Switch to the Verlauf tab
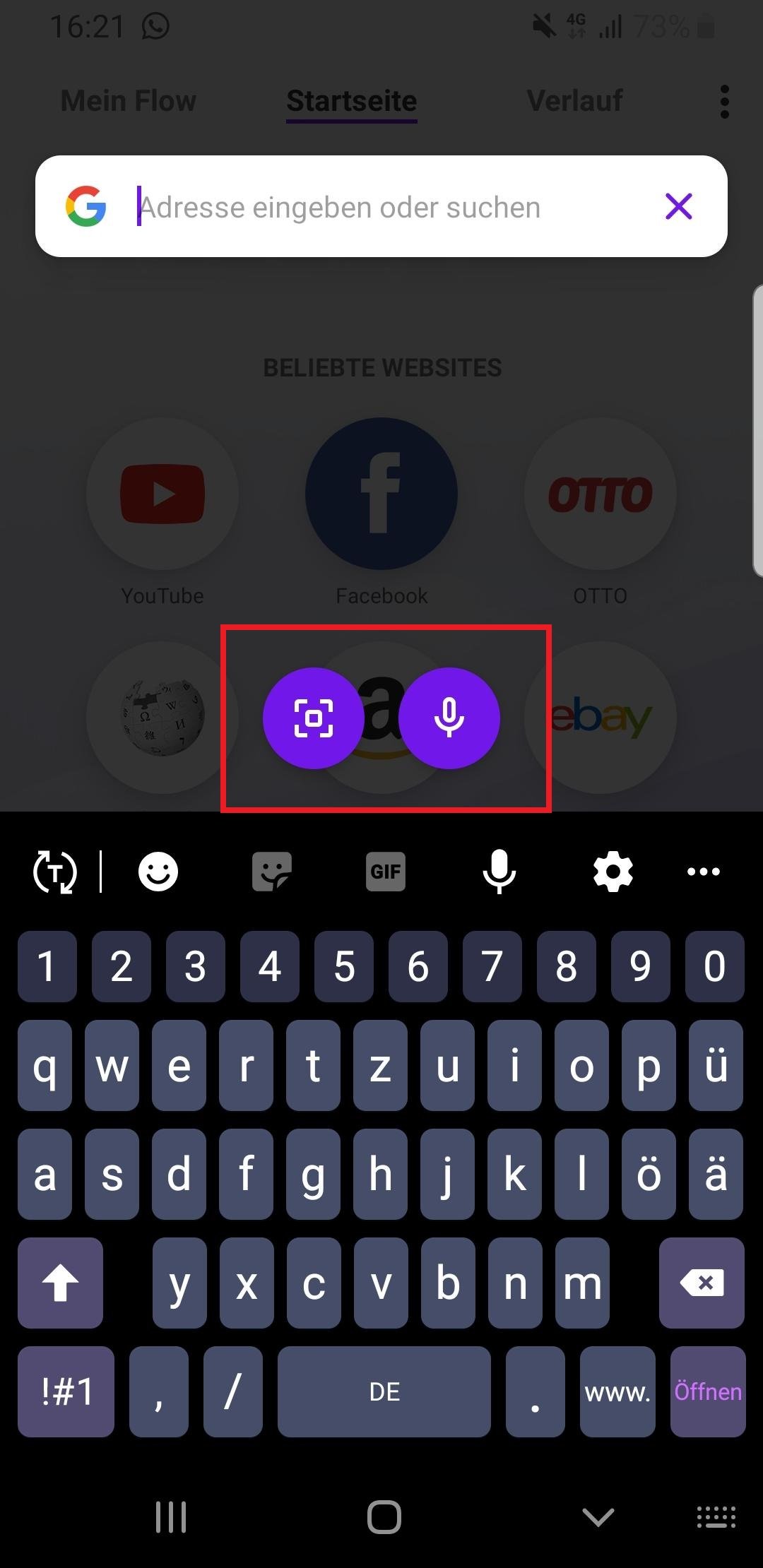Image resolution: width=763 pixels, height=1568 pixels. pyautogui.click(x=574, y=100)
